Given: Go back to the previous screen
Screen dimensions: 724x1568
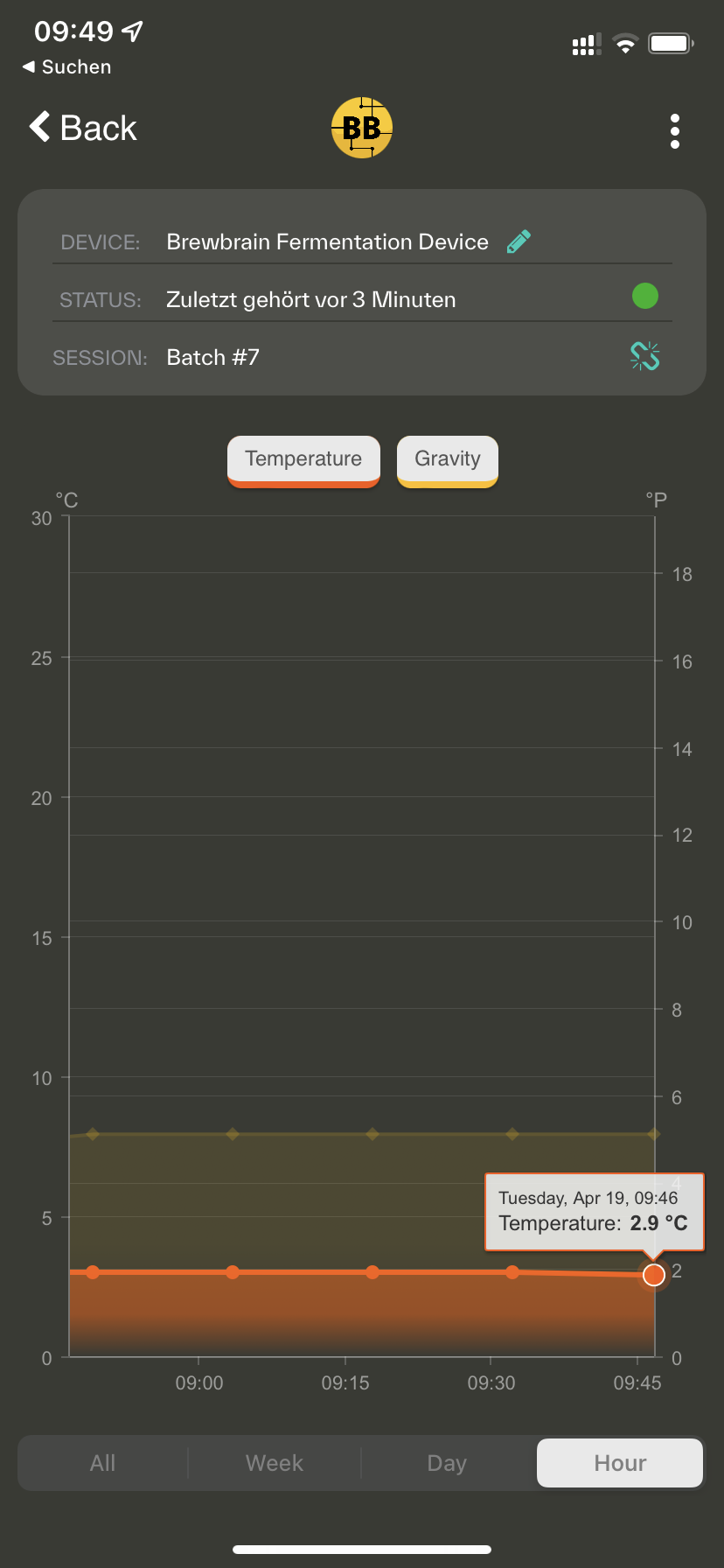Looking at the screenshot, I should click(83, 128).
